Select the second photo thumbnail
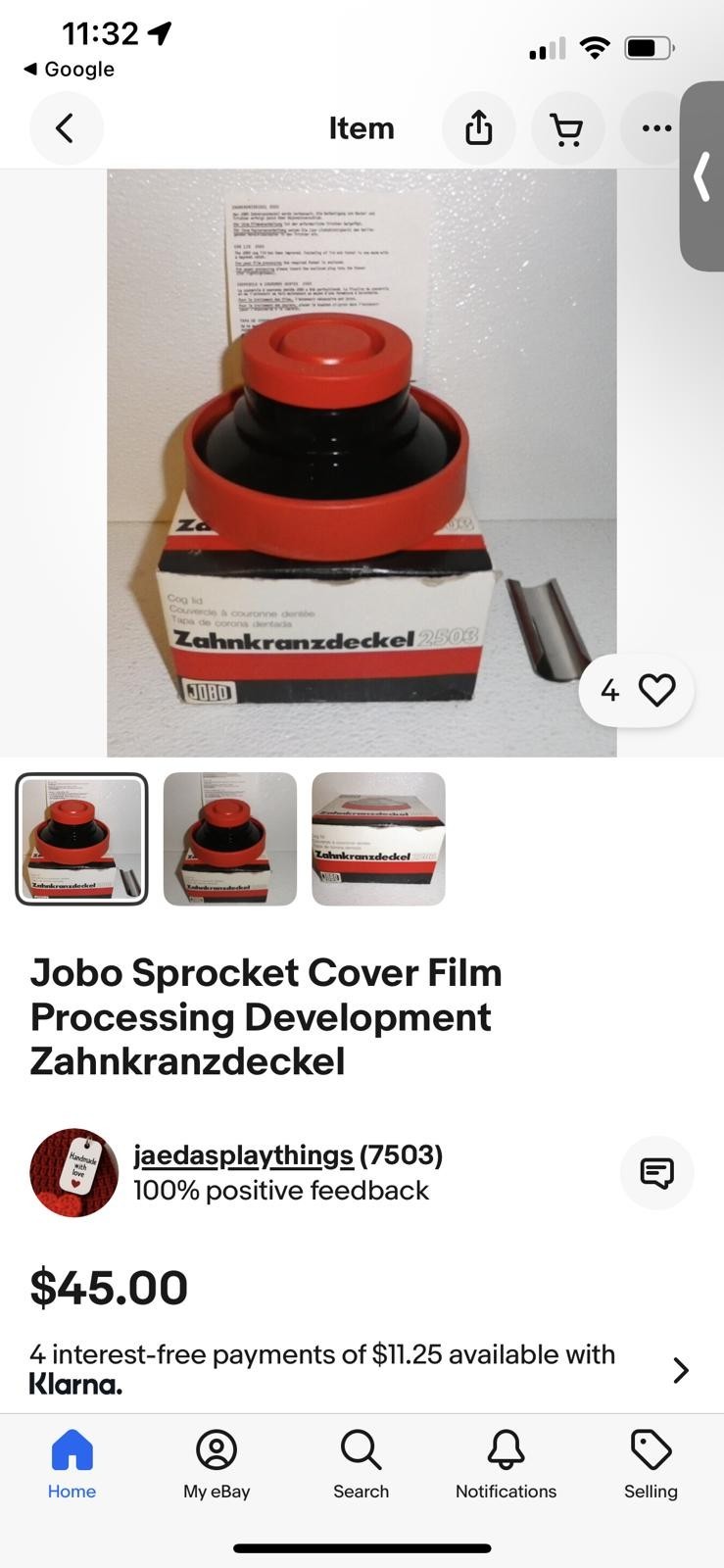Screen dimensions: 724x1568 [230, 839]
